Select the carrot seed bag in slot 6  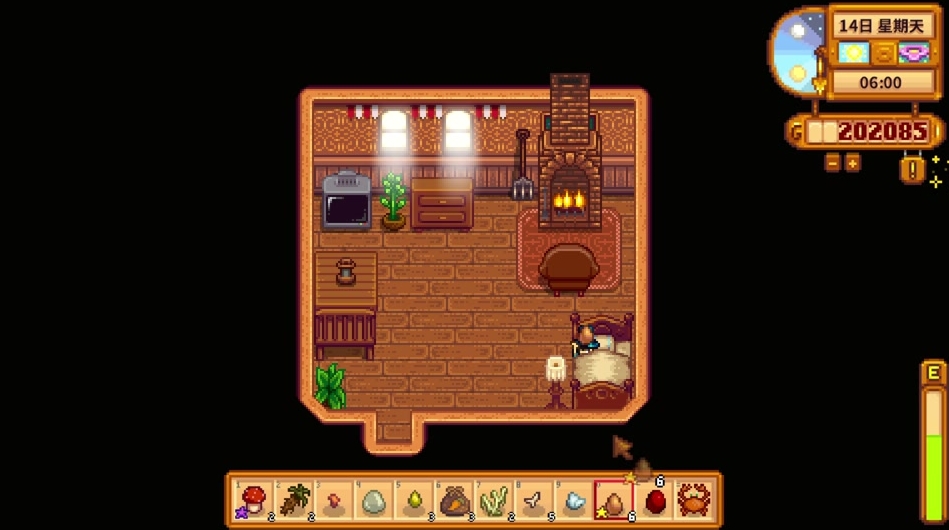(453, 499)
